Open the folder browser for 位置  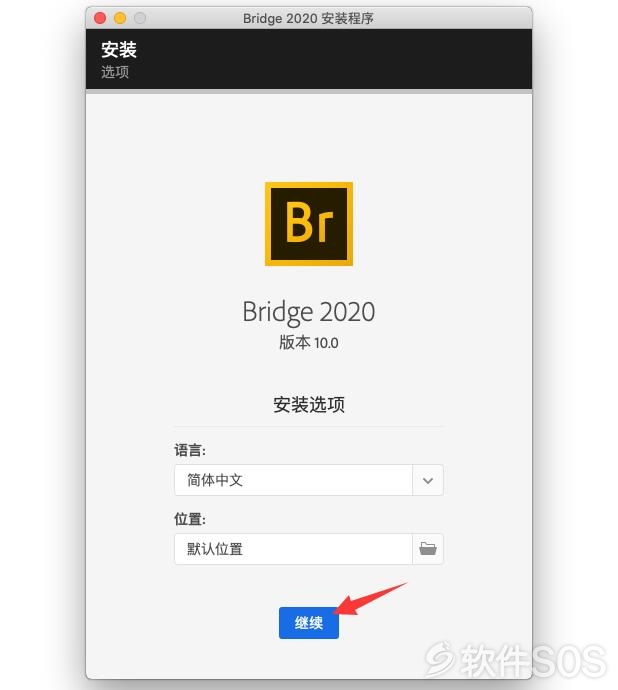pos(428,549)
